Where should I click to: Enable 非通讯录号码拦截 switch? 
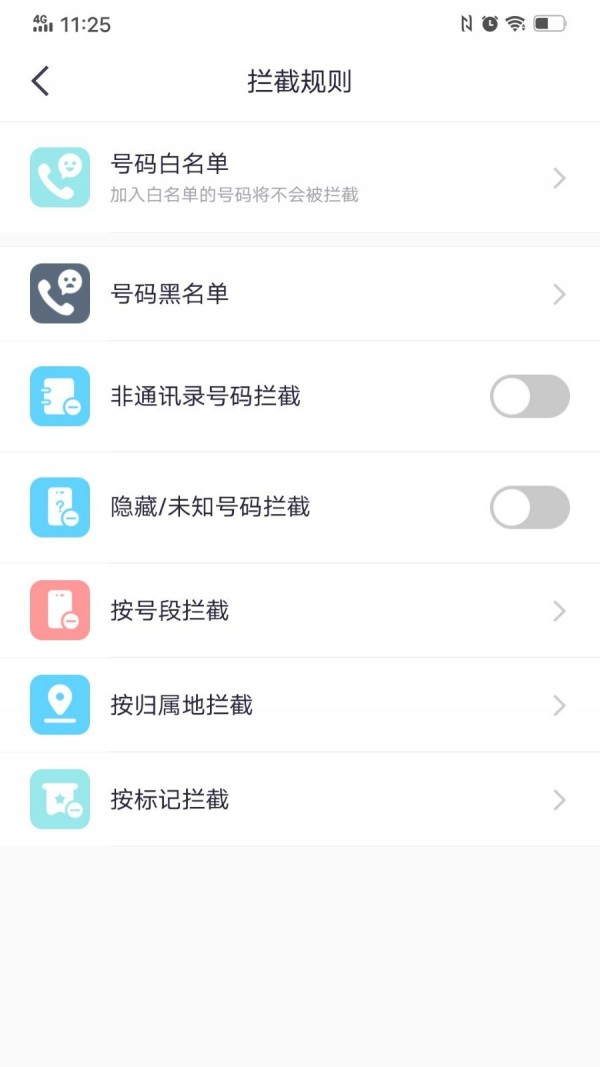pos(529,397)
